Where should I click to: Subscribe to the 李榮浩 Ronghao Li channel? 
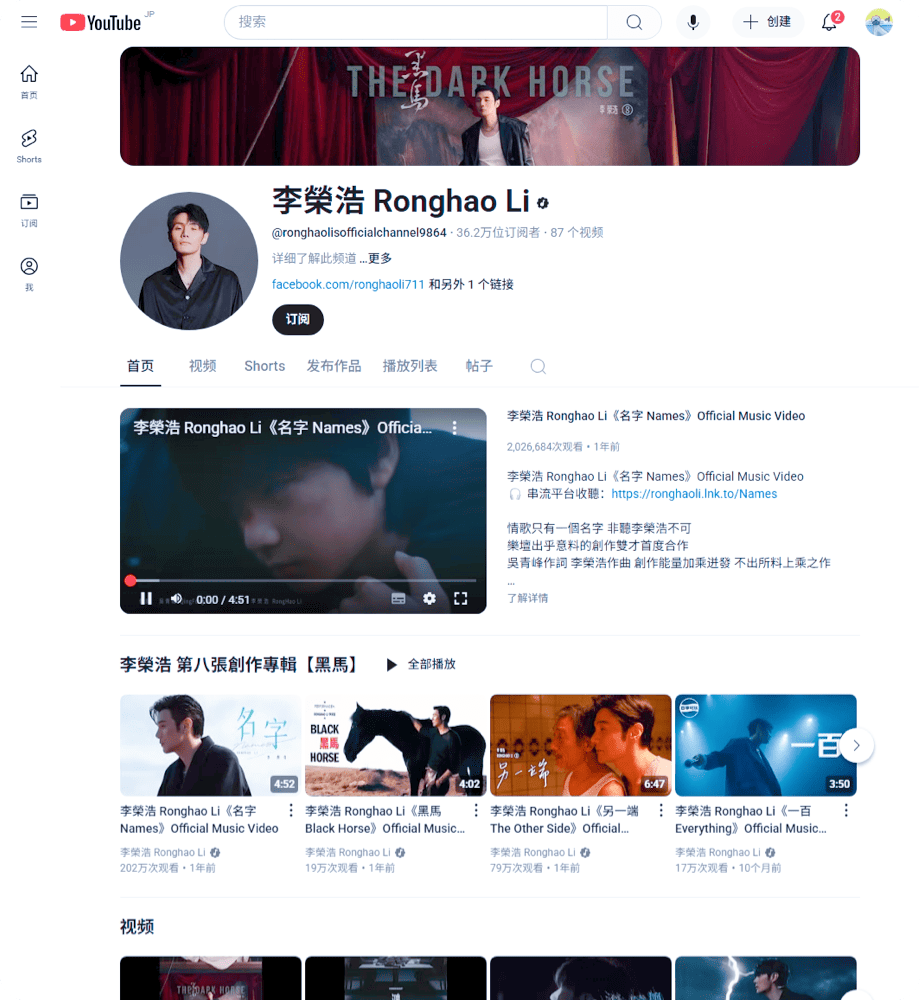tap(297, 320)
